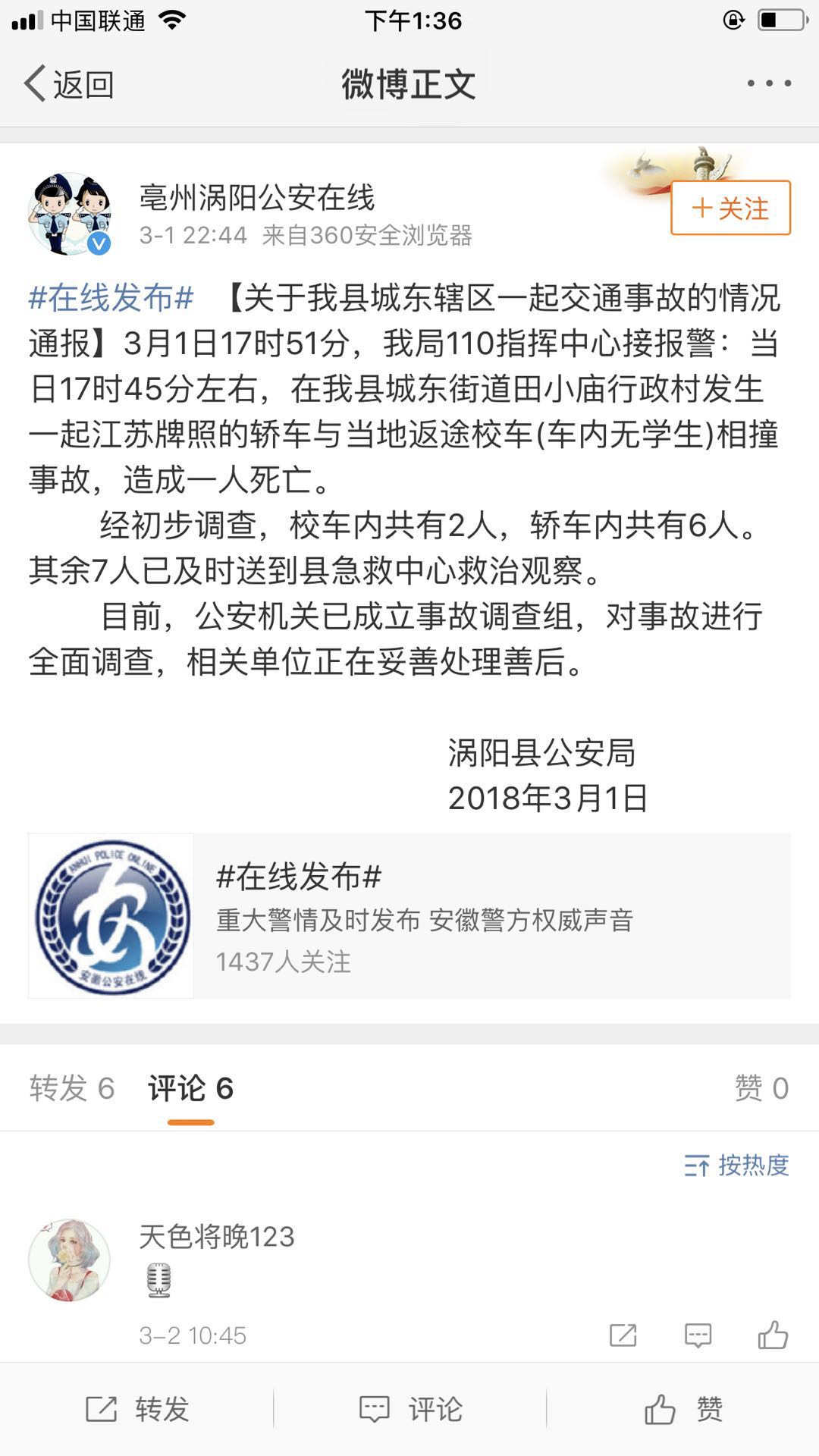The width and height of the screenshot is (819, 1456).
Task: Open 天色将晚123's profile avatar
Action: (x=70, y=1260)
